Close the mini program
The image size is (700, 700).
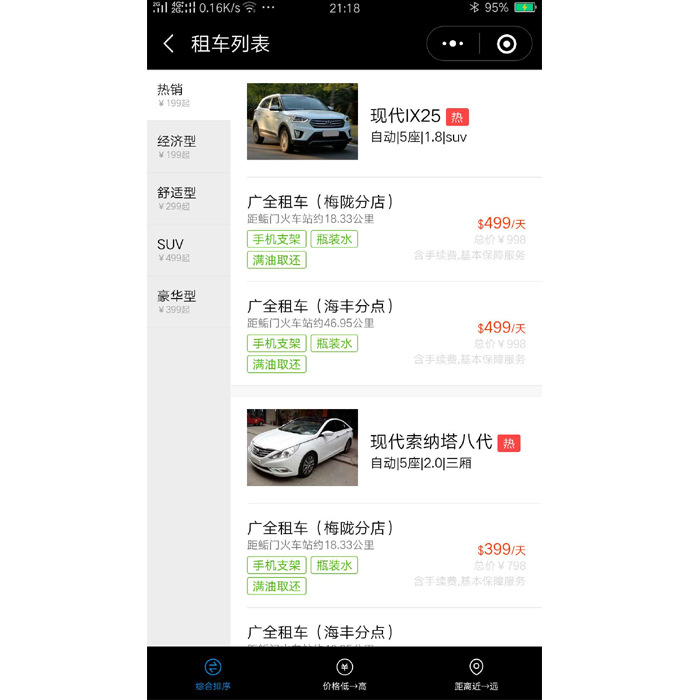(x=506, y=44)
